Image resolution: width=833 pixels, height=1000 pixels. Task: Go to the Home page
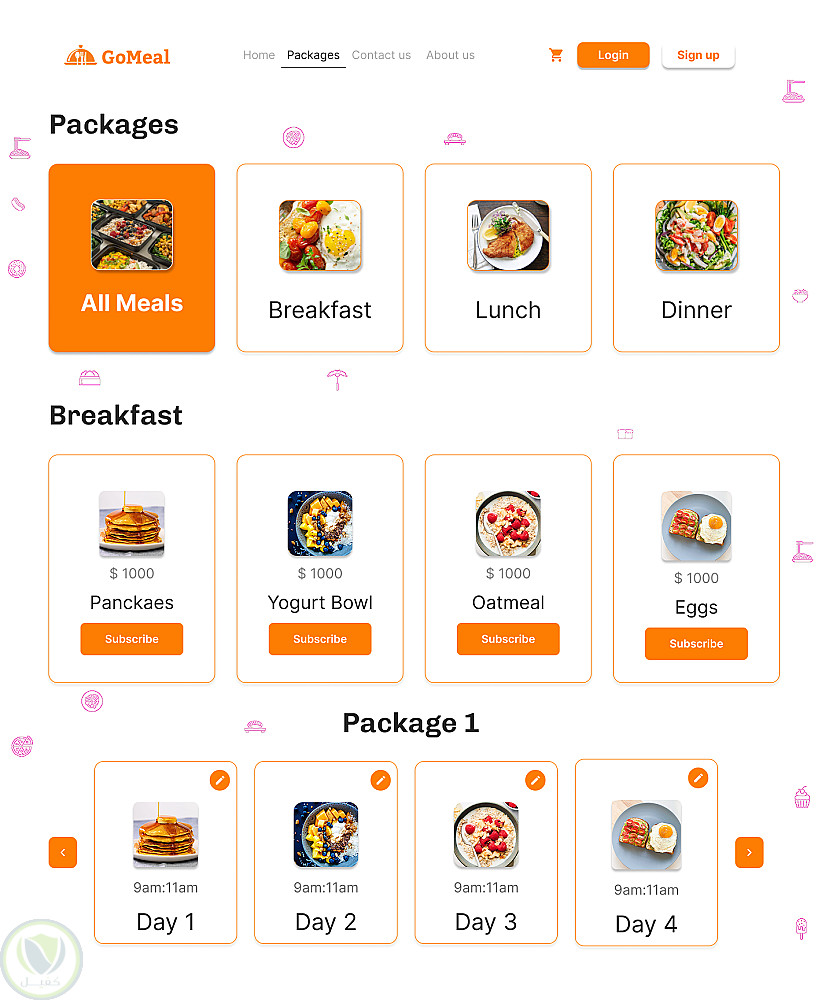pyautogui.click(x=259, y=55)
